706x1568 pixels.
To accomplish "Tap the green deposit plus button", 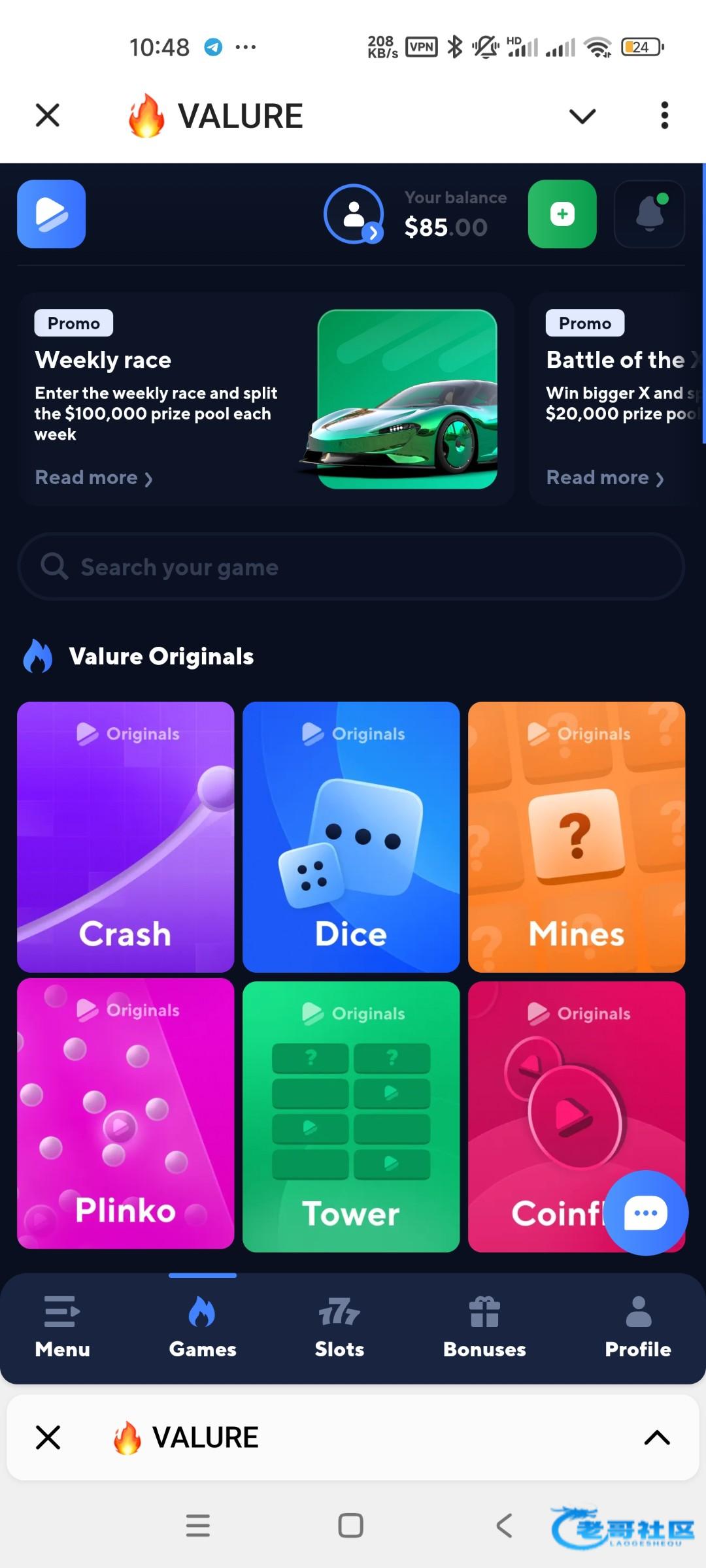I will click(x=562, y=214).
